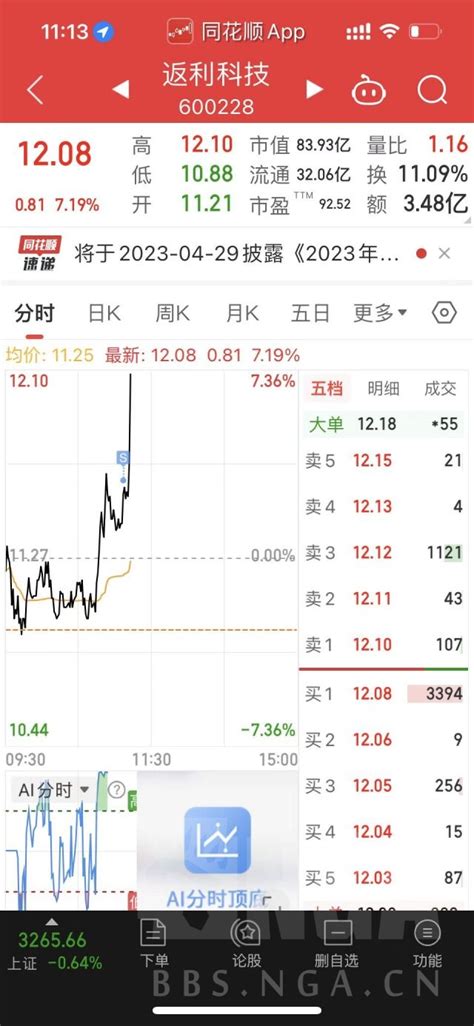Tap 下单 to place order
The image size is (474, 1026).
coord(154,943)
